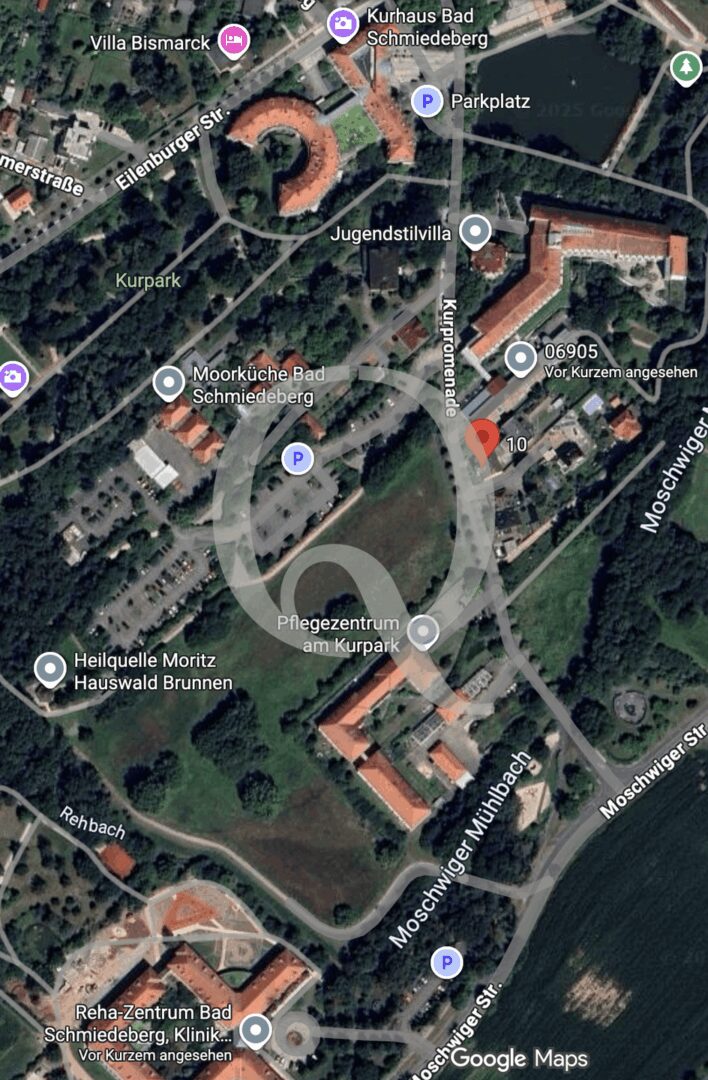Open the green park tree marker
Screen dimensions: 708x1080
click(685, 66)
